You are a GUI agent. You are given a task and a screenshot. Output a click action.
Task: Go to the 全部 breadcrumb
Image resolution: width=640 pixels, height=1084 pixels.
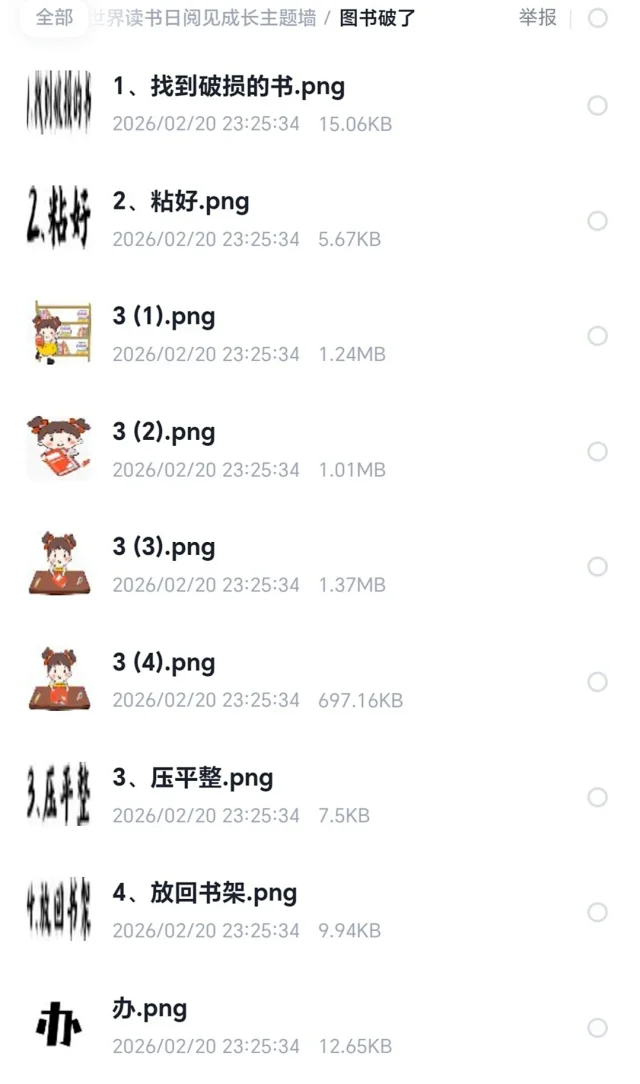click(x=54, y=18)
